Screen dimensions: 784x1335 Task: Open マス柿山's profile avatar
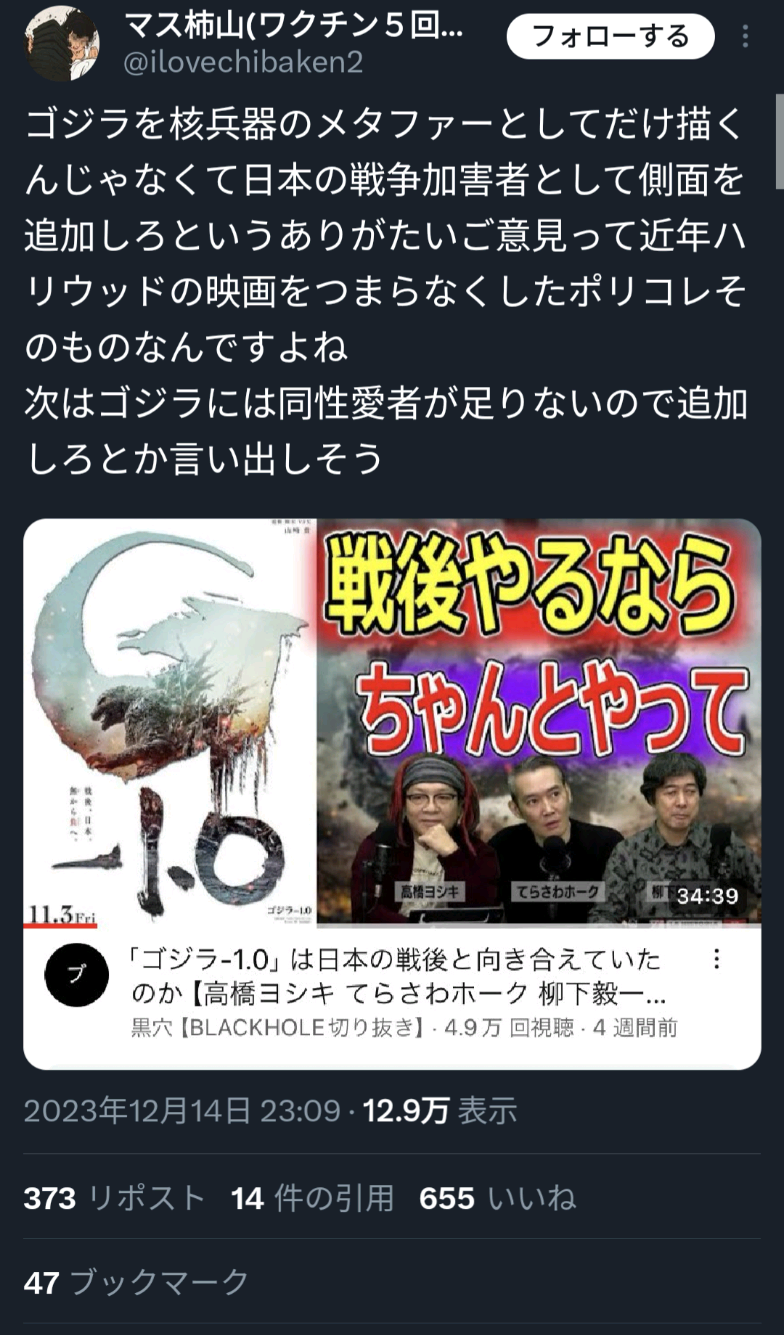[x=62, y=42]
